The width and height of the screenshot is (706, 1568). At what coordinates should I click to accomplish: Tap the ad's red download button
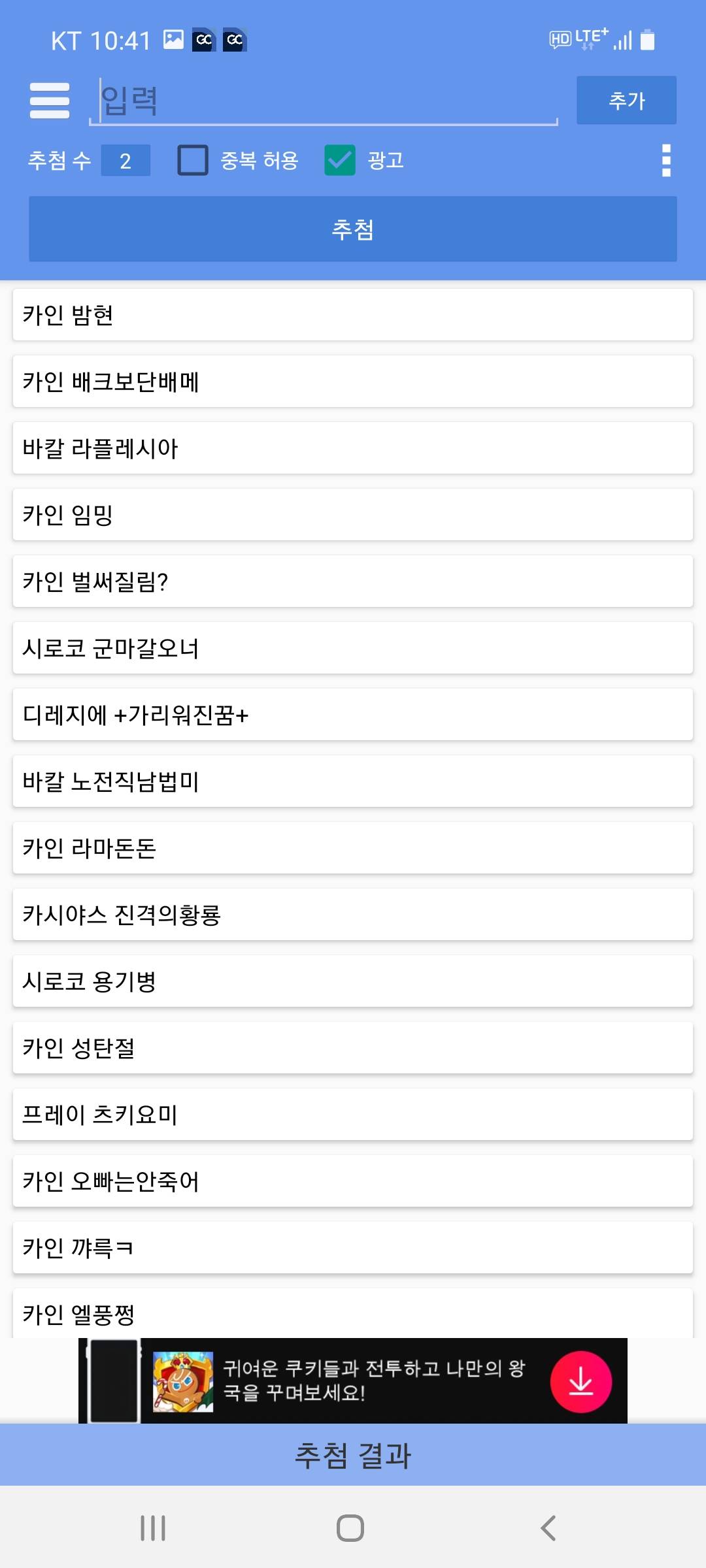pos(580,1382)
